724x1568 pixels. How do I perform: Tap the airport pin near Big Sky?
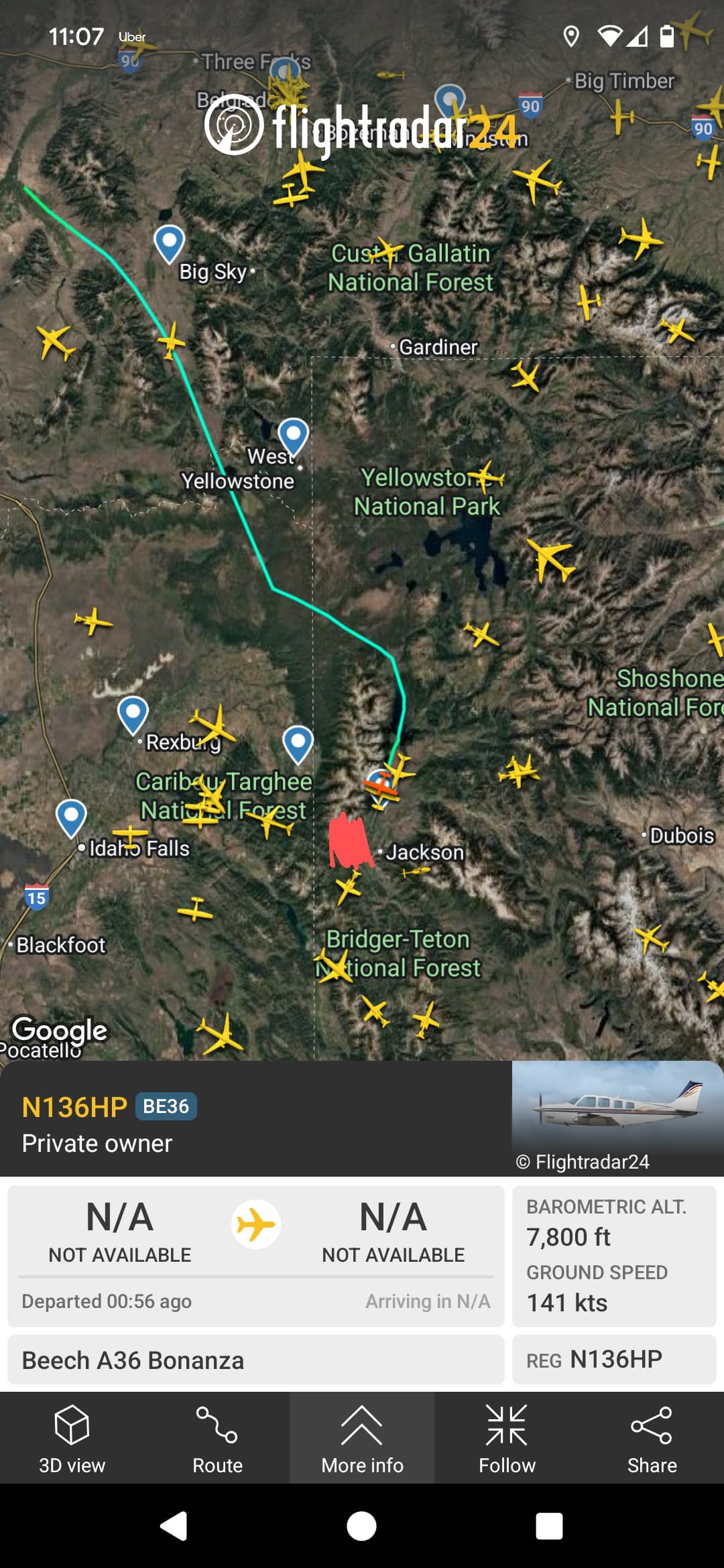pyautogui.click(x=169, y=242)
